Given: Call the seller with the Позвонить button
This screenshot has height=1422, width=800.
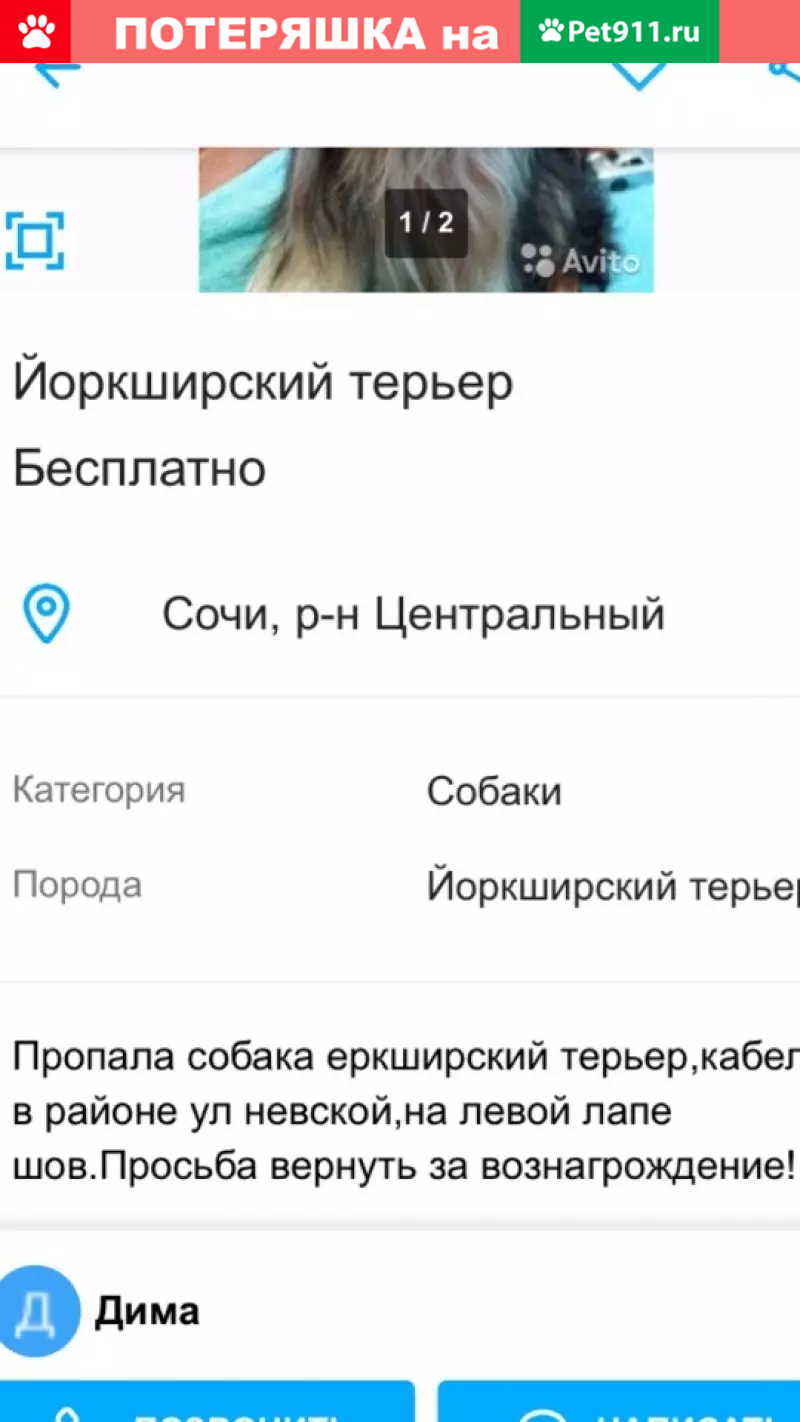Looking at the screenshot, I should click(207, 1401).
